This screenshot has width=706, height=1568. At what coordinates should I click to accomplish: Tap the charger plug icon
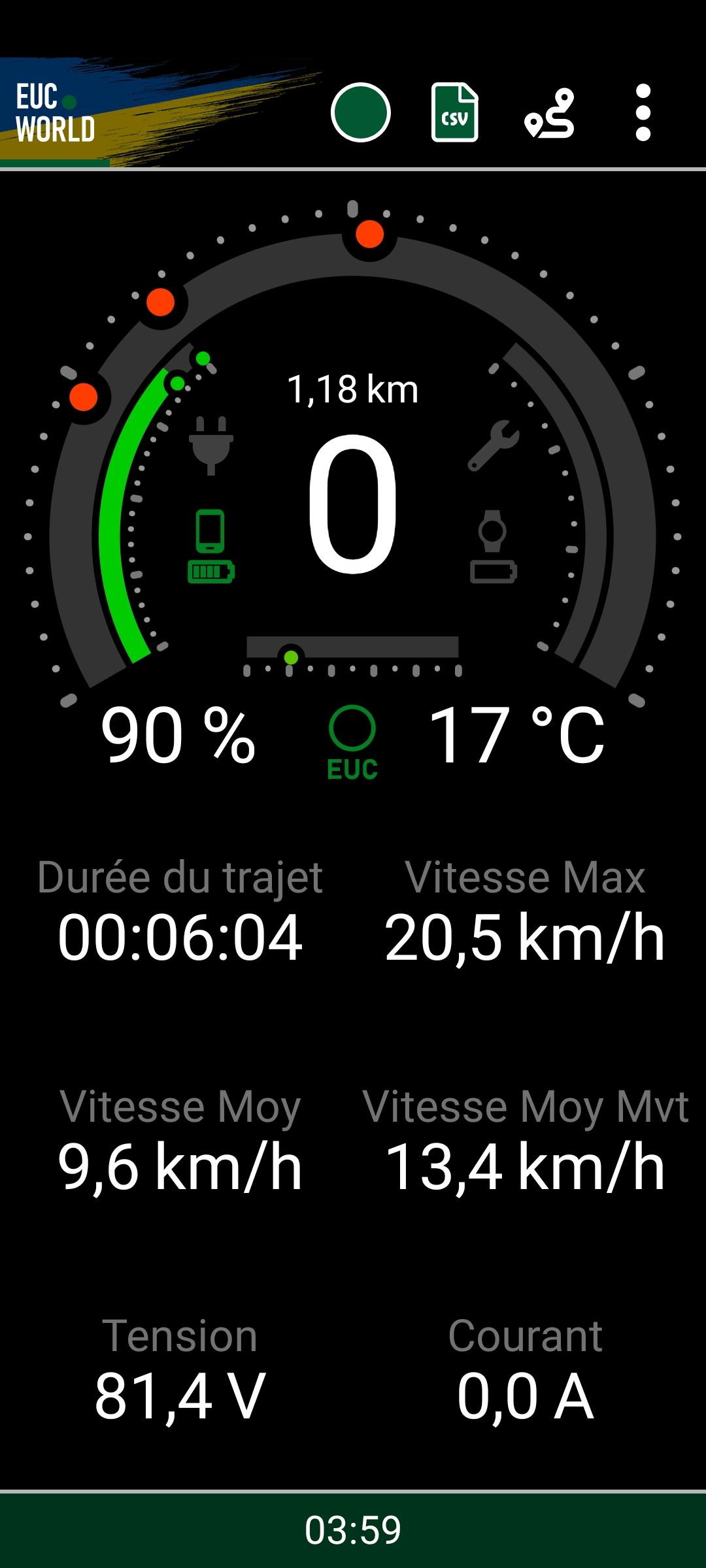(x=210, y=445)
